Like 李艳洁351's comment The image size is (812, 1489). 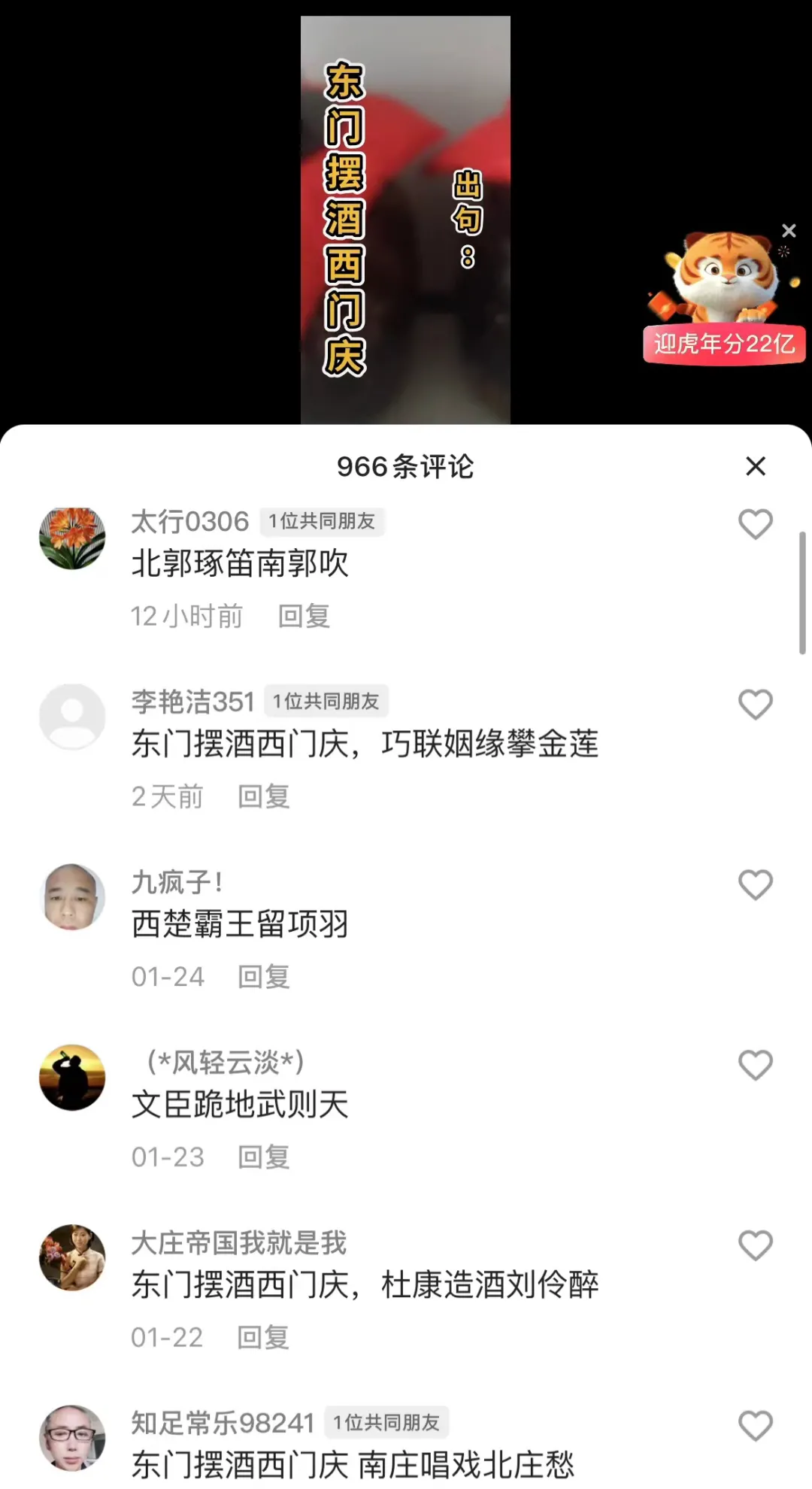(x=755, y=705)
